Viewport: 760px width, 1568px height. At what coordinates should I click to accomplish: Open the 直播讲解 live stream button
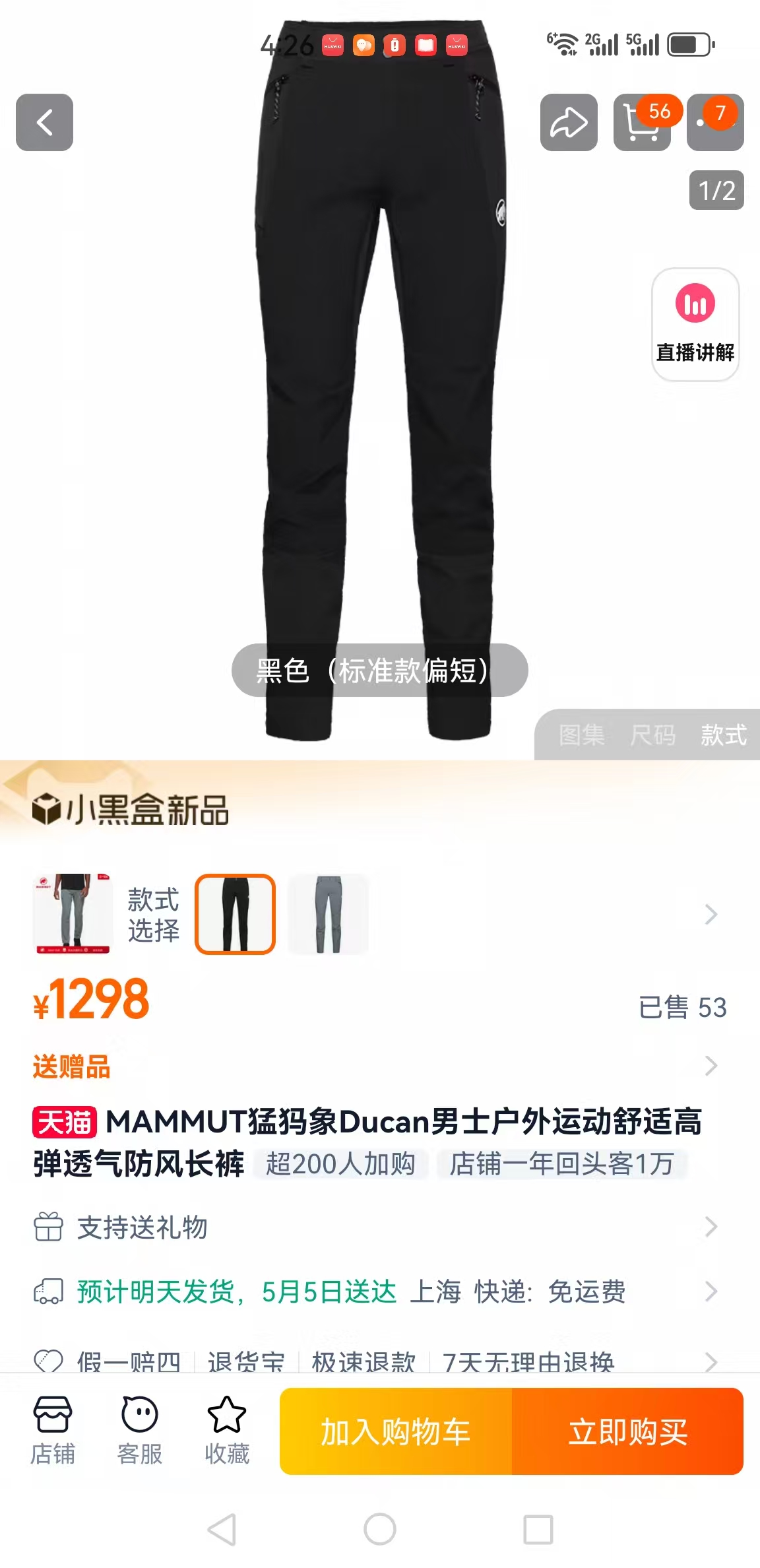695,324
